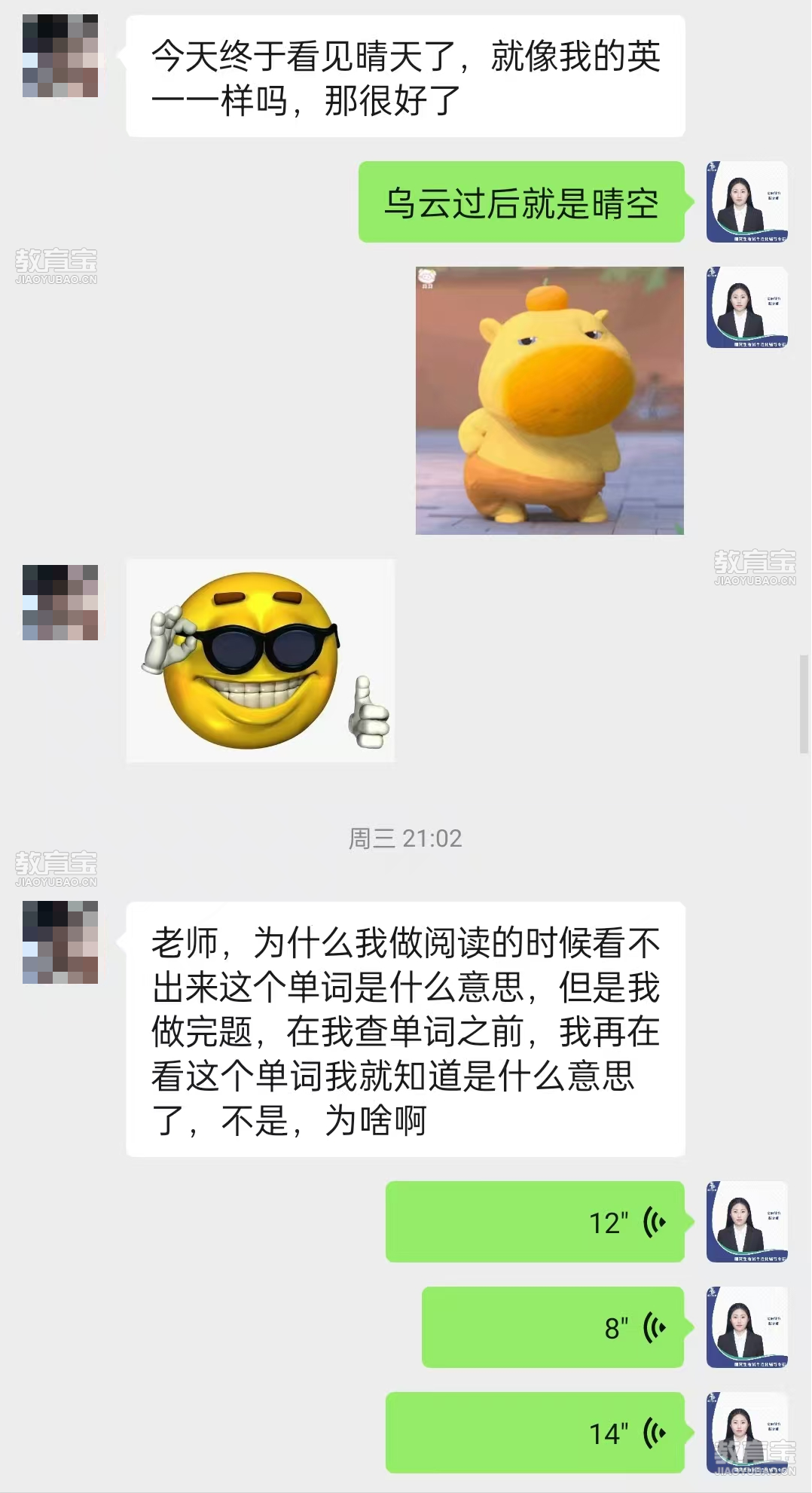This screenshot has height=1493, width=812.
Task: Tap teacher's avatar next to 8-second voice message
Action: tap(746, 1327)
